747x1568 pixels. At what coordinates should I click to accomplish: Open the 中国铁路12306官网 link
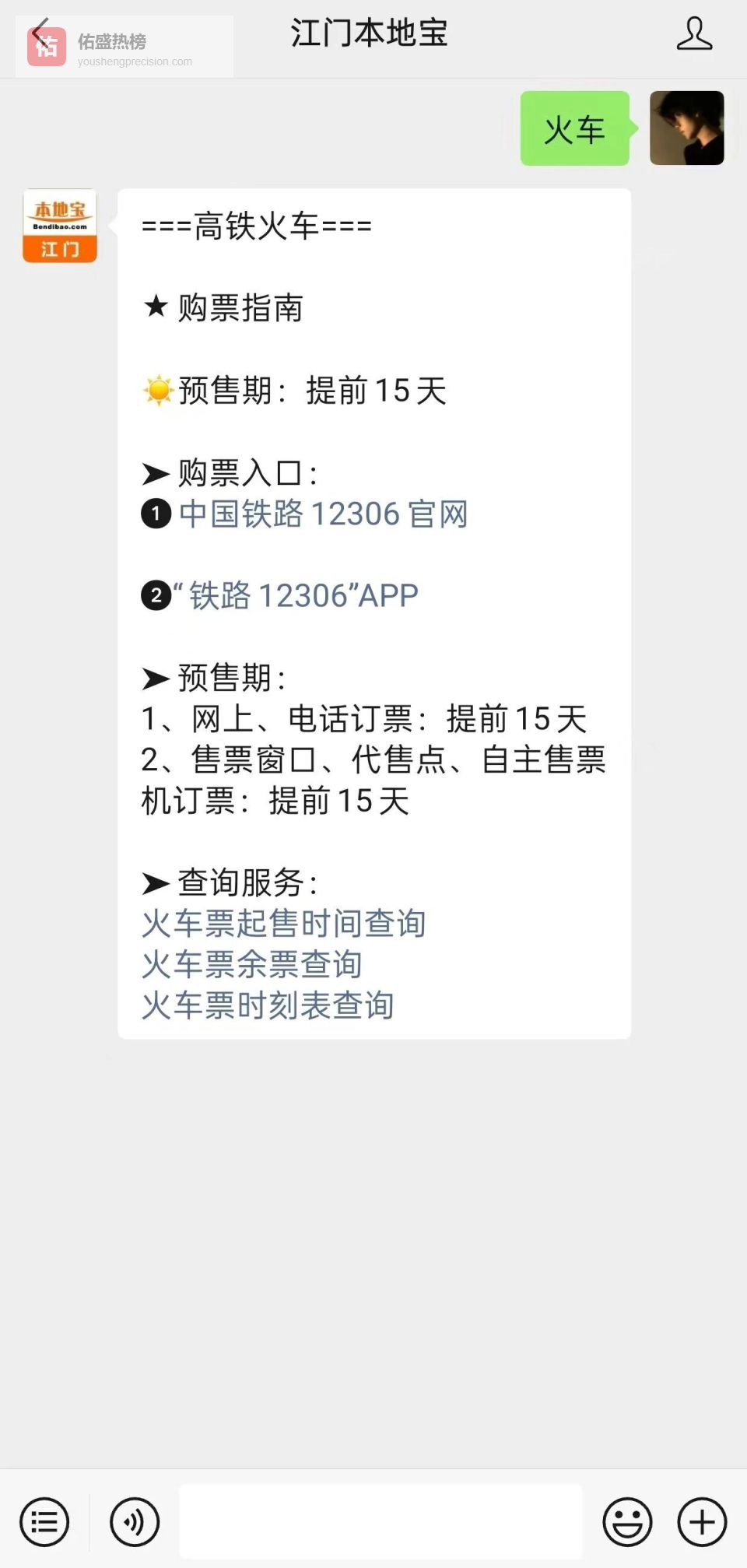pos(321,515)
